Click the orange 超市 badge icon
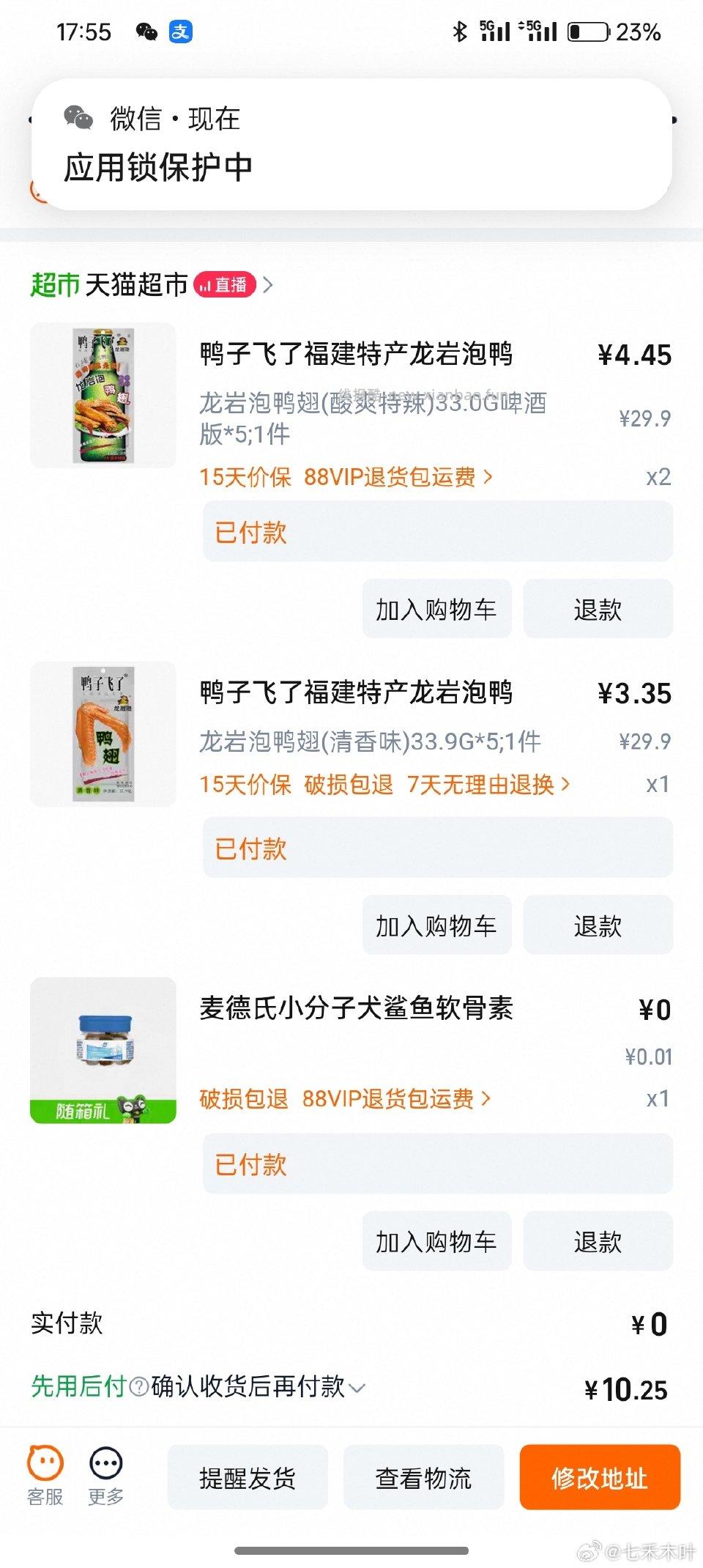 point(54,285)
